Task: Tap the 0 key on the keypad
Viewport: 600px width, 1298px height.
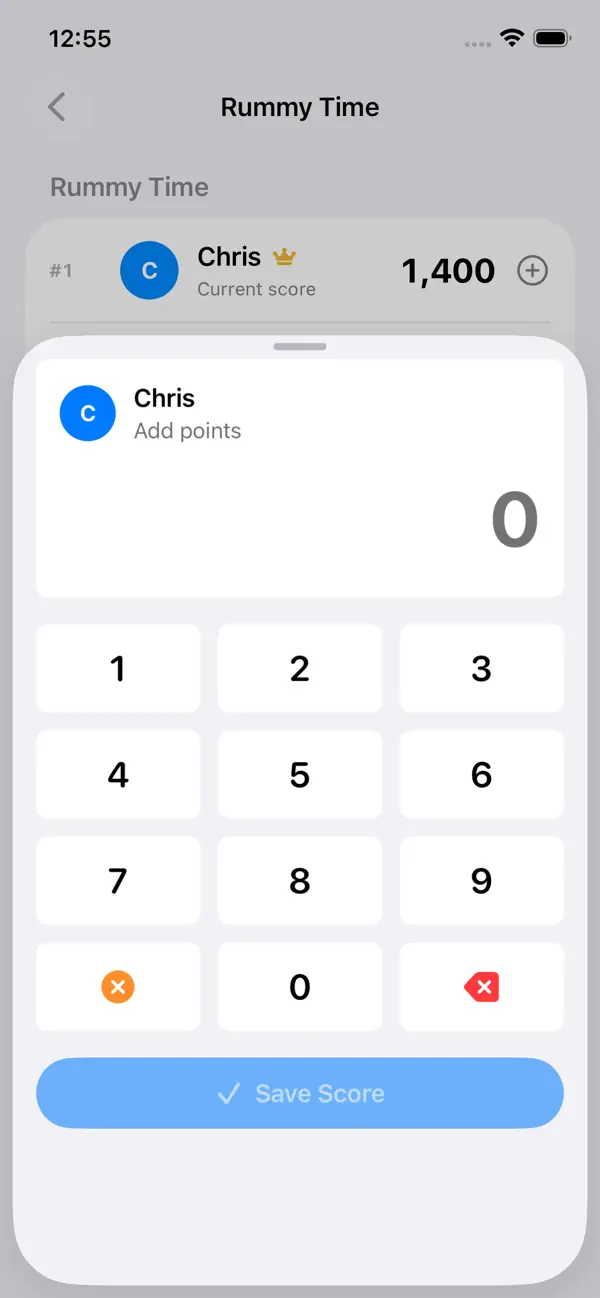Action: (300, 987)
